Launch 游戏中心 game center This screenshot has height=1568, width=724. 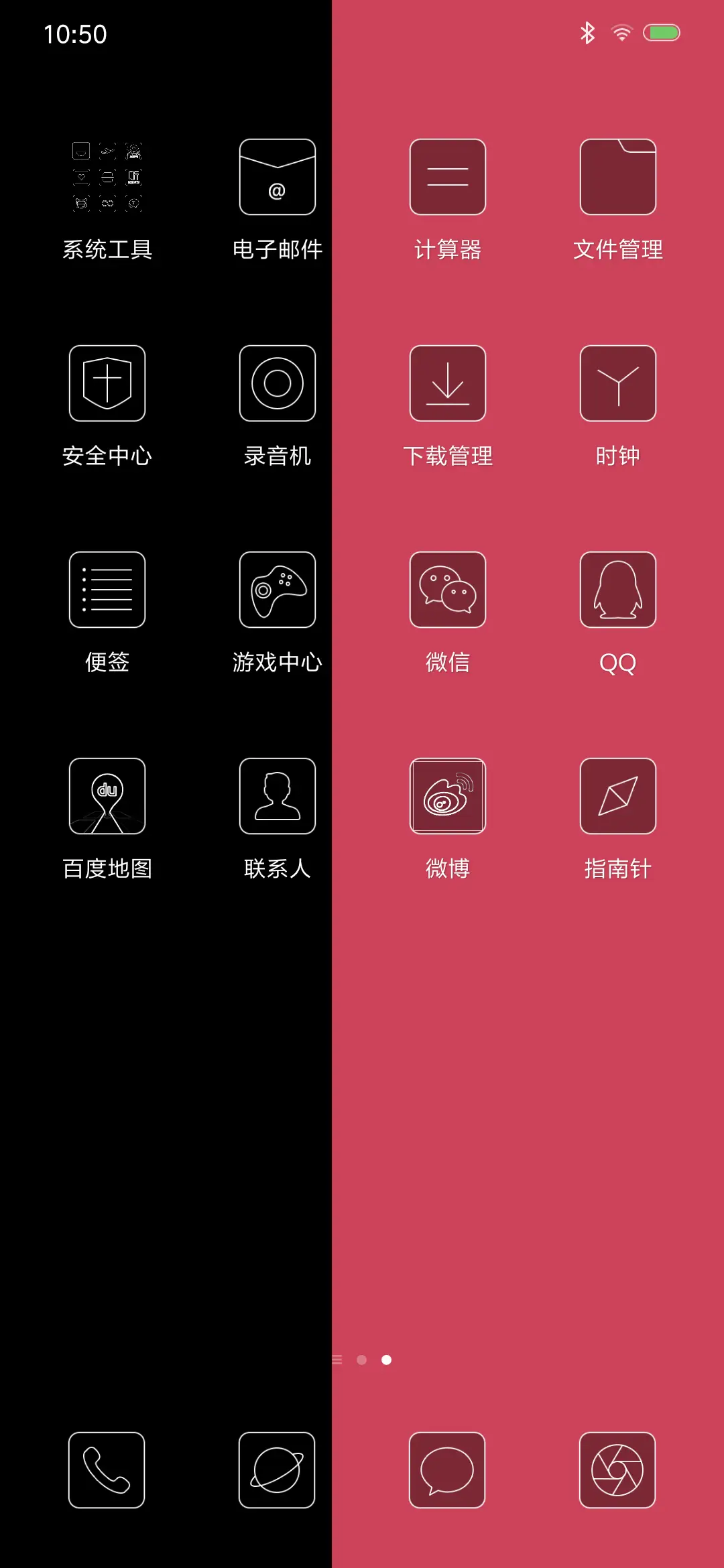click(x=277, y=590)
